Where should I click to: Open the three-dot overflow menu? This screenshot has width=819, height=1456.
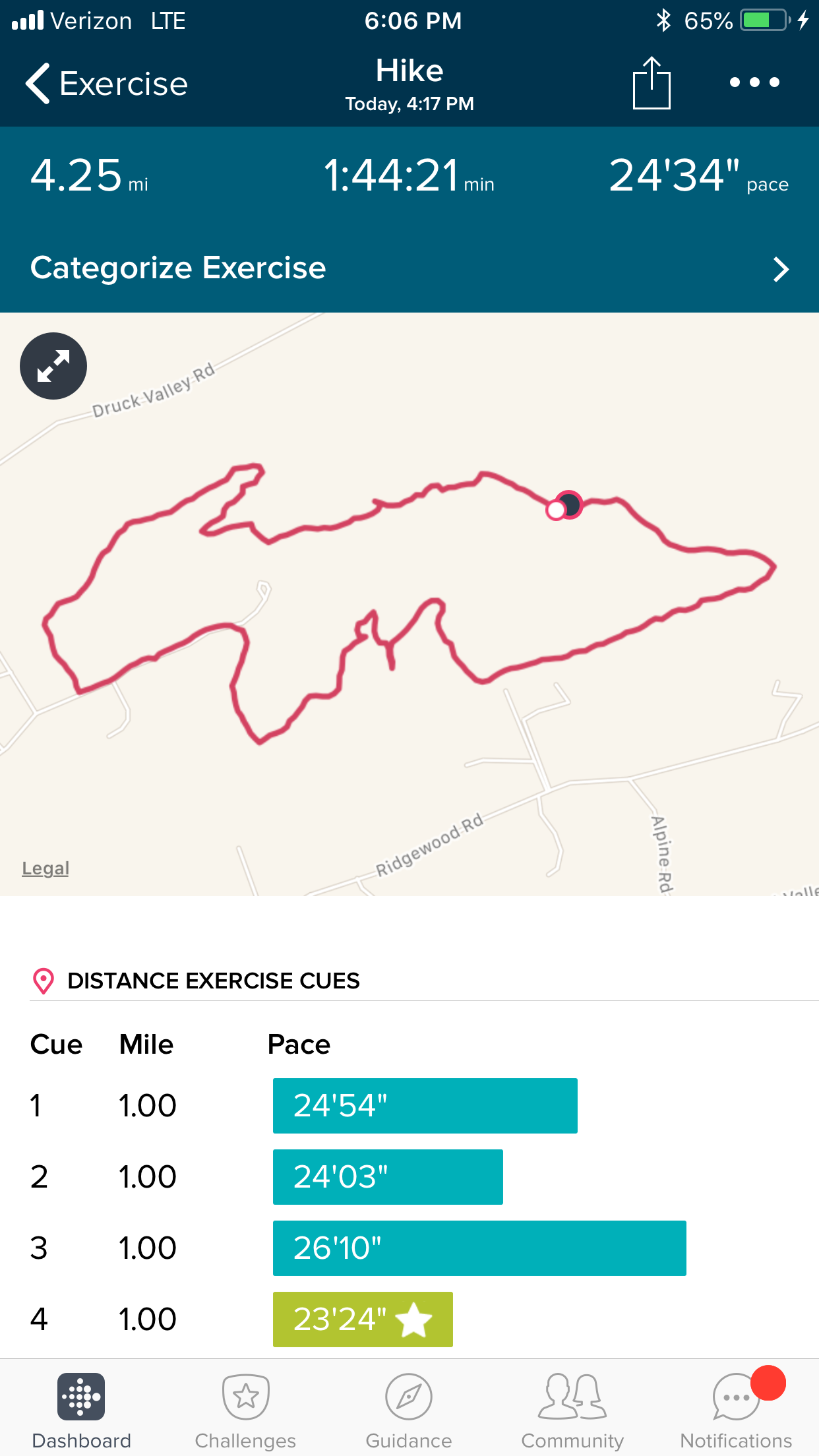click(x=754, y=82)
